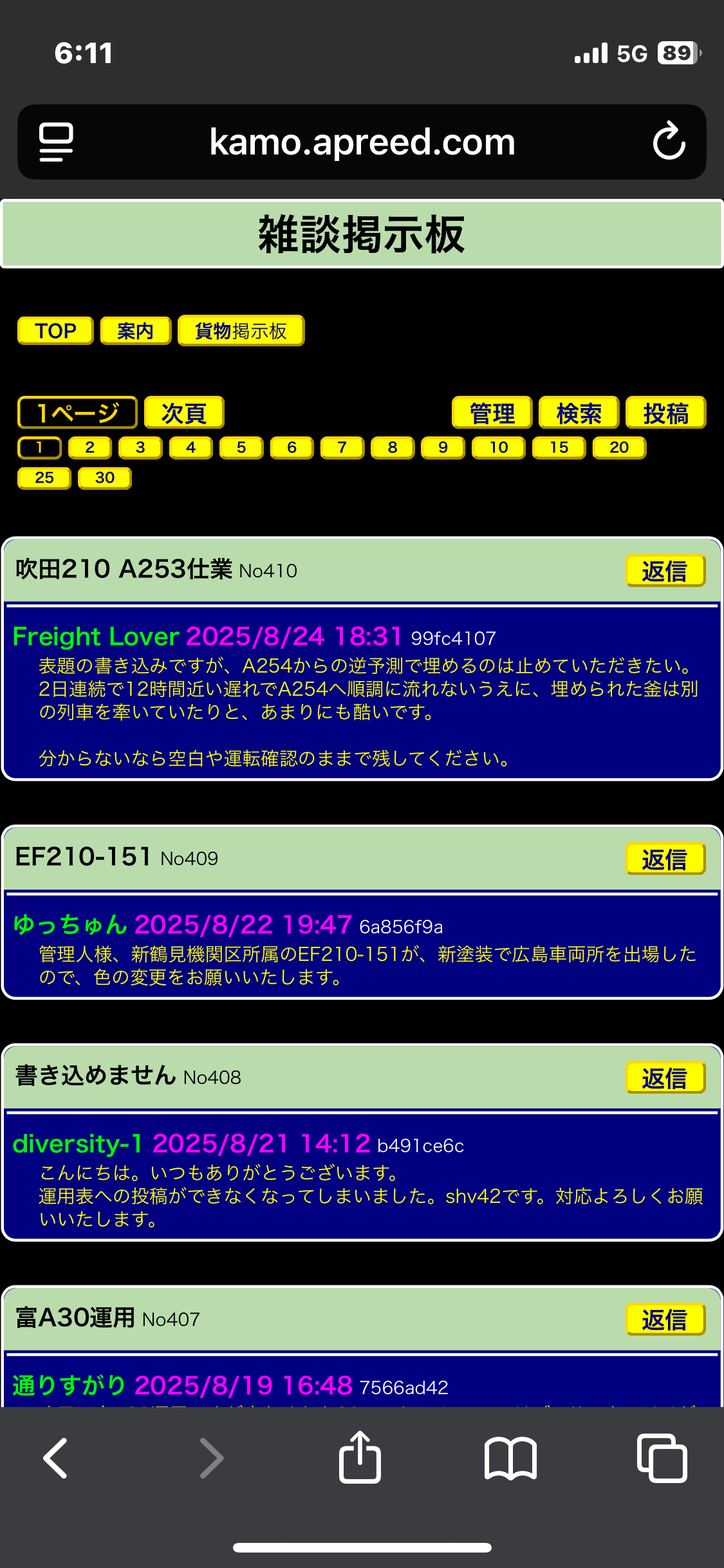Share this page via the share icon
Image resolution: width=724 pixels, height=1568 pixels.
pos(360,1457)
